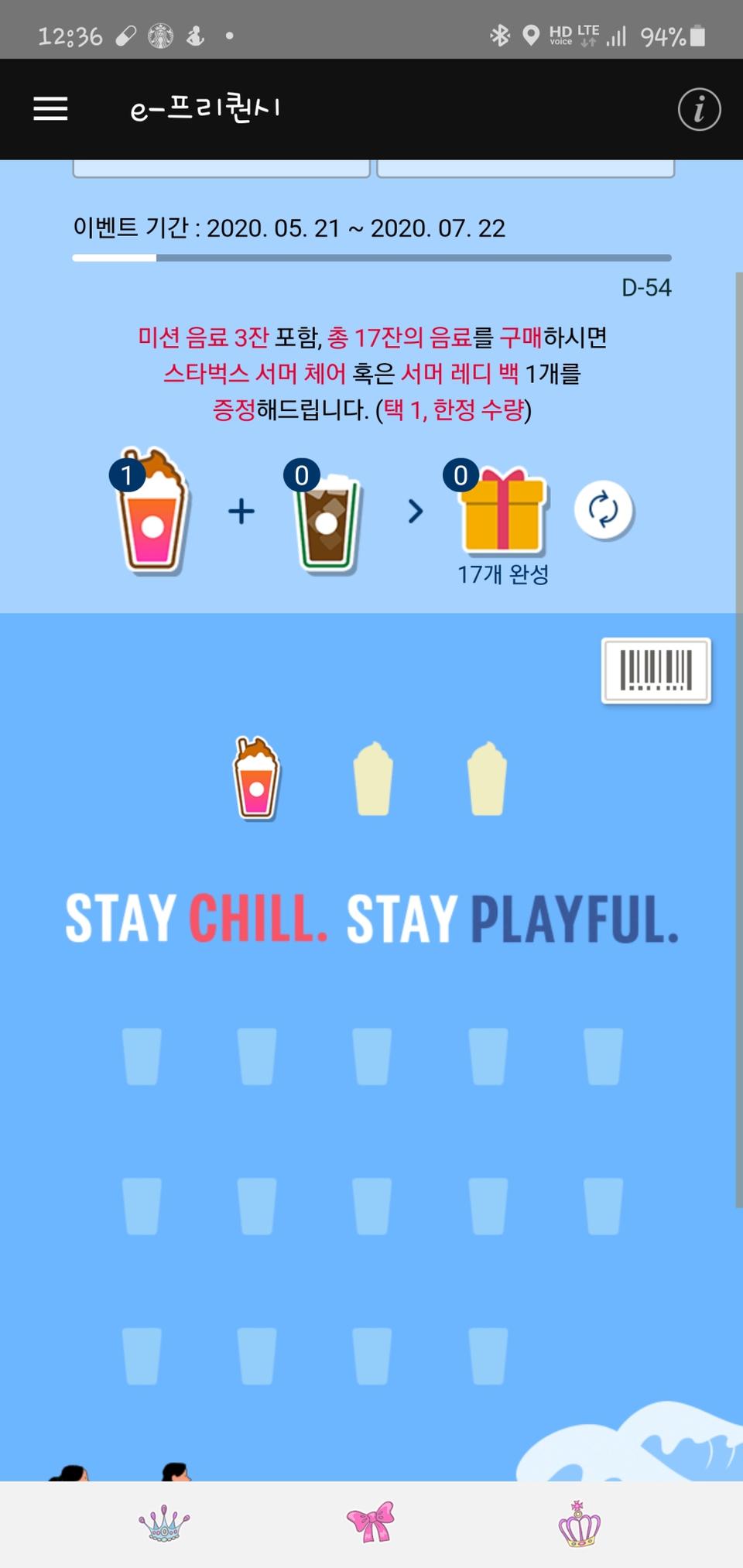Expand the reward details via the chevron arrow
The height and width of the screenshot is (1568, 743).
point(416,511)
